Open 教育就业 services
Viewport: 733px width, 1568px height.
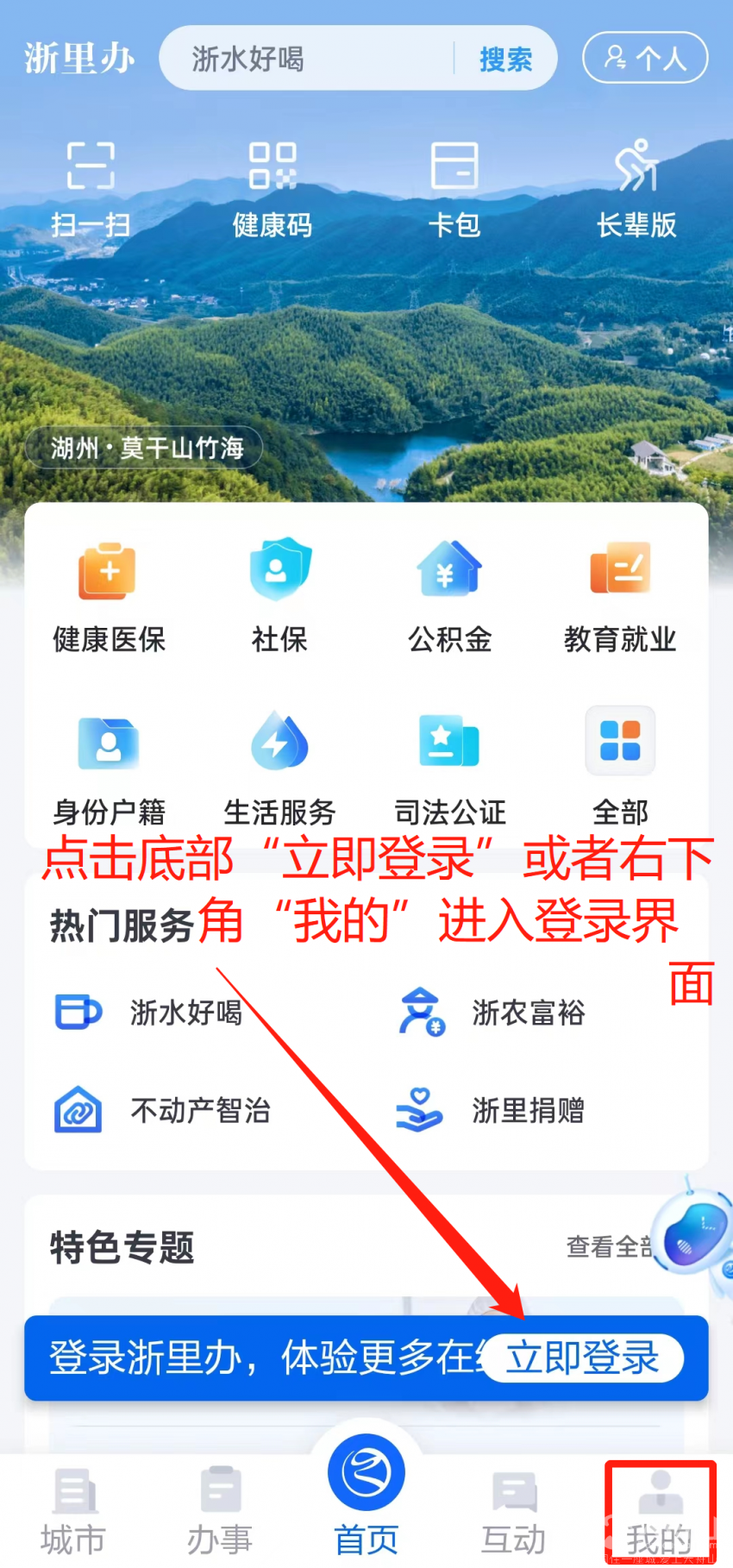click(x=620, y=595)
